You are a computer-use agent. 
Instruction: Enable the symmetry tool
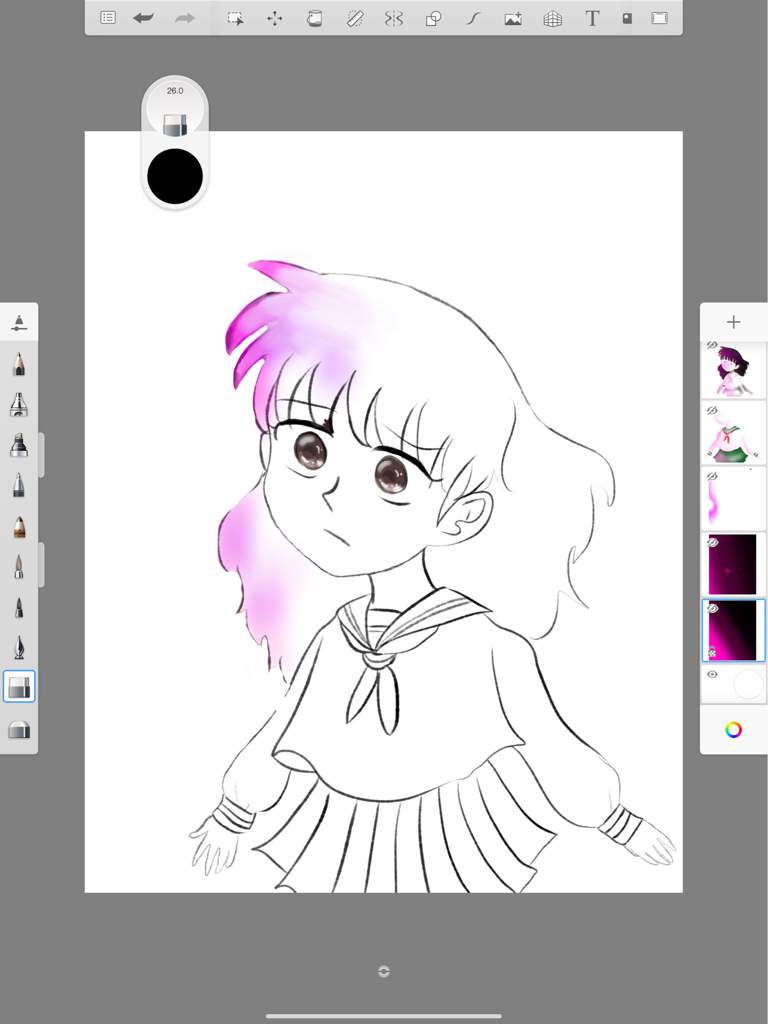click(x=394, y=18)
